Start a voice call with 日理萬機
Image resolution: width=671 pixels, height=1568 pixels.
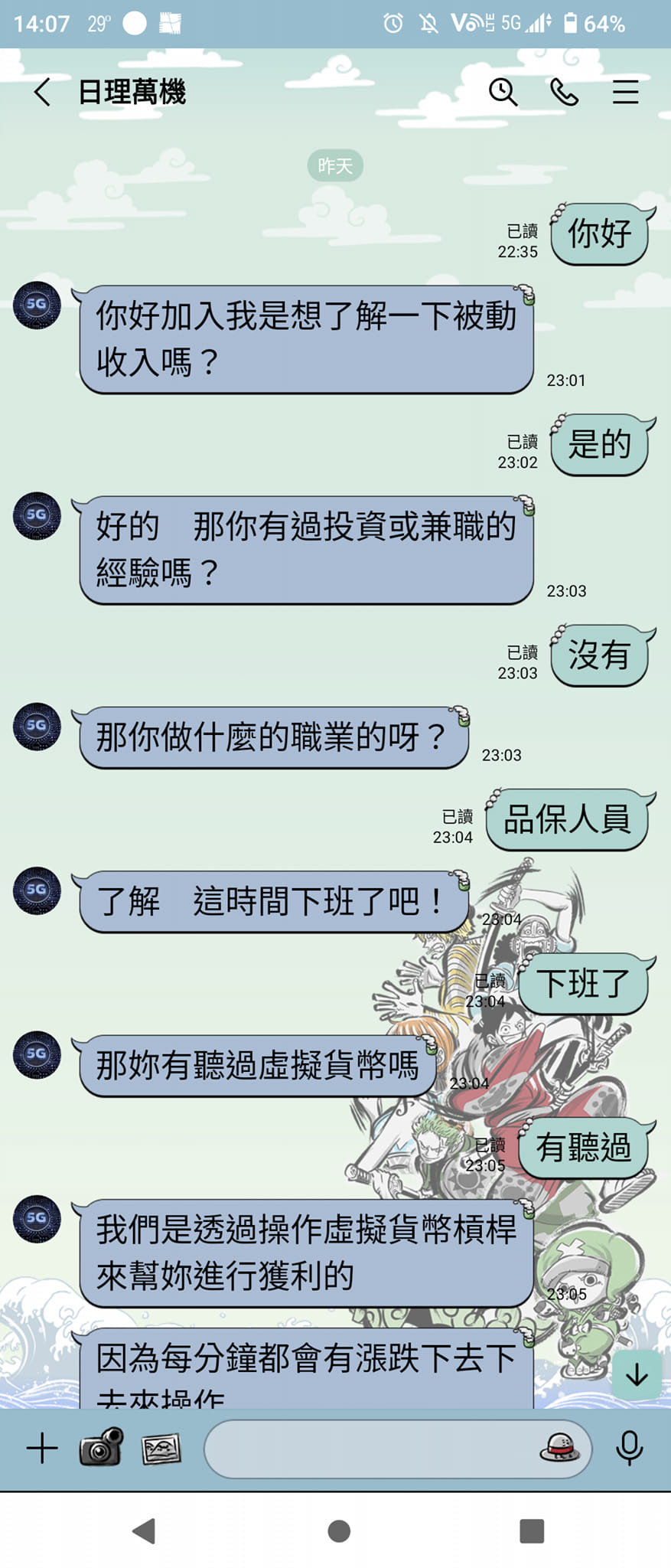(564, 92)
